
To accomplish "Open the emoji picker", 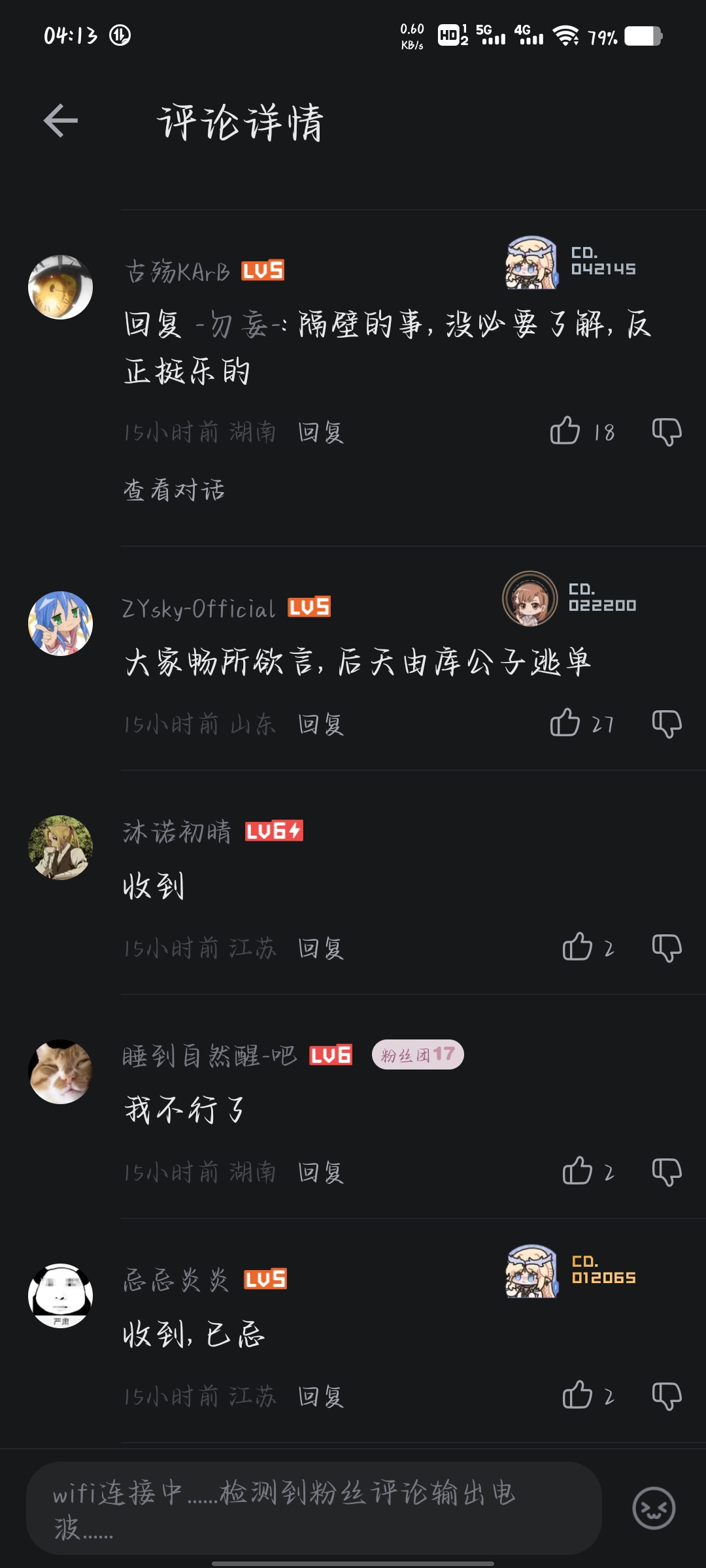I will 654,1508.
